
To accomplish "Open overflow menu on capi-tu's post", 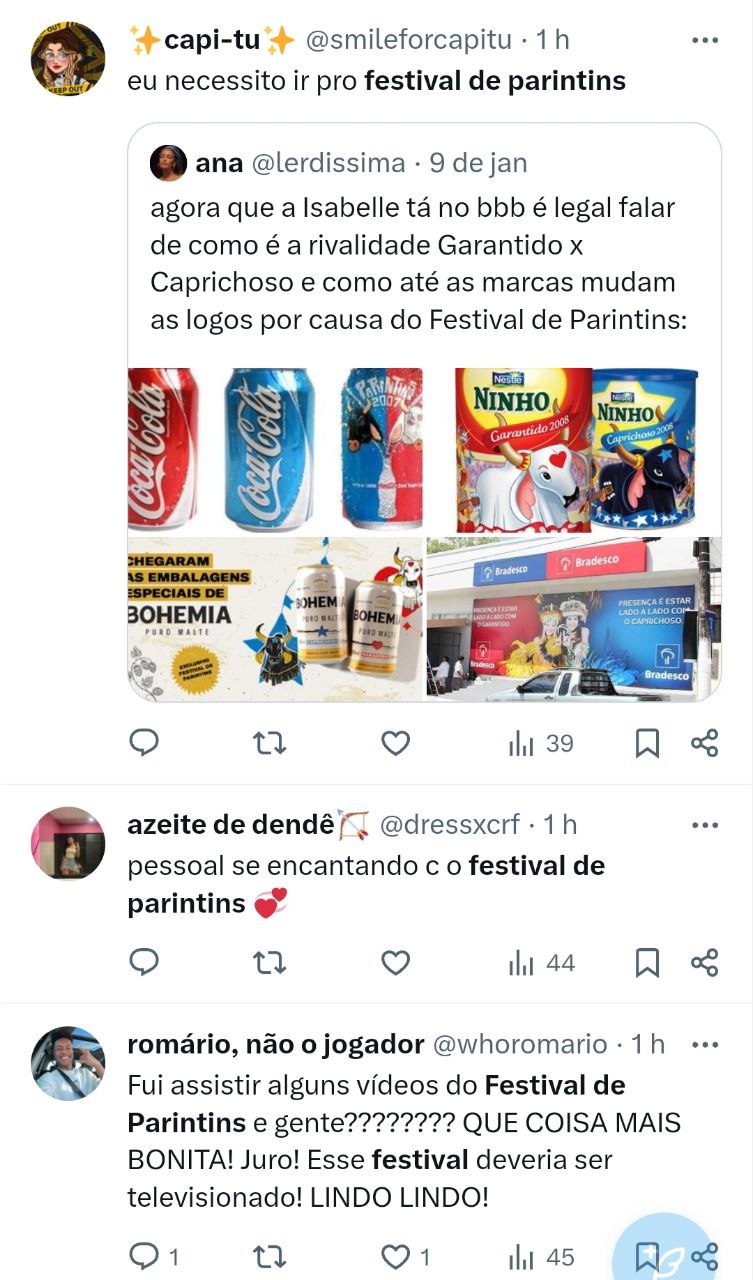I will click(705, 41).
